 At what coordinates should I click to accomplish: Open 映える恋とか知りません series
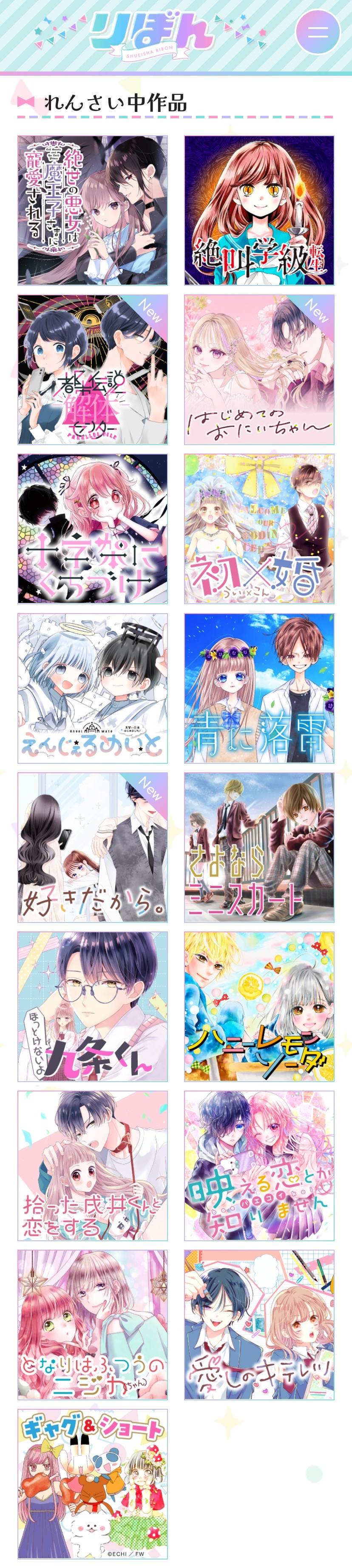[x=259, y=1165]
